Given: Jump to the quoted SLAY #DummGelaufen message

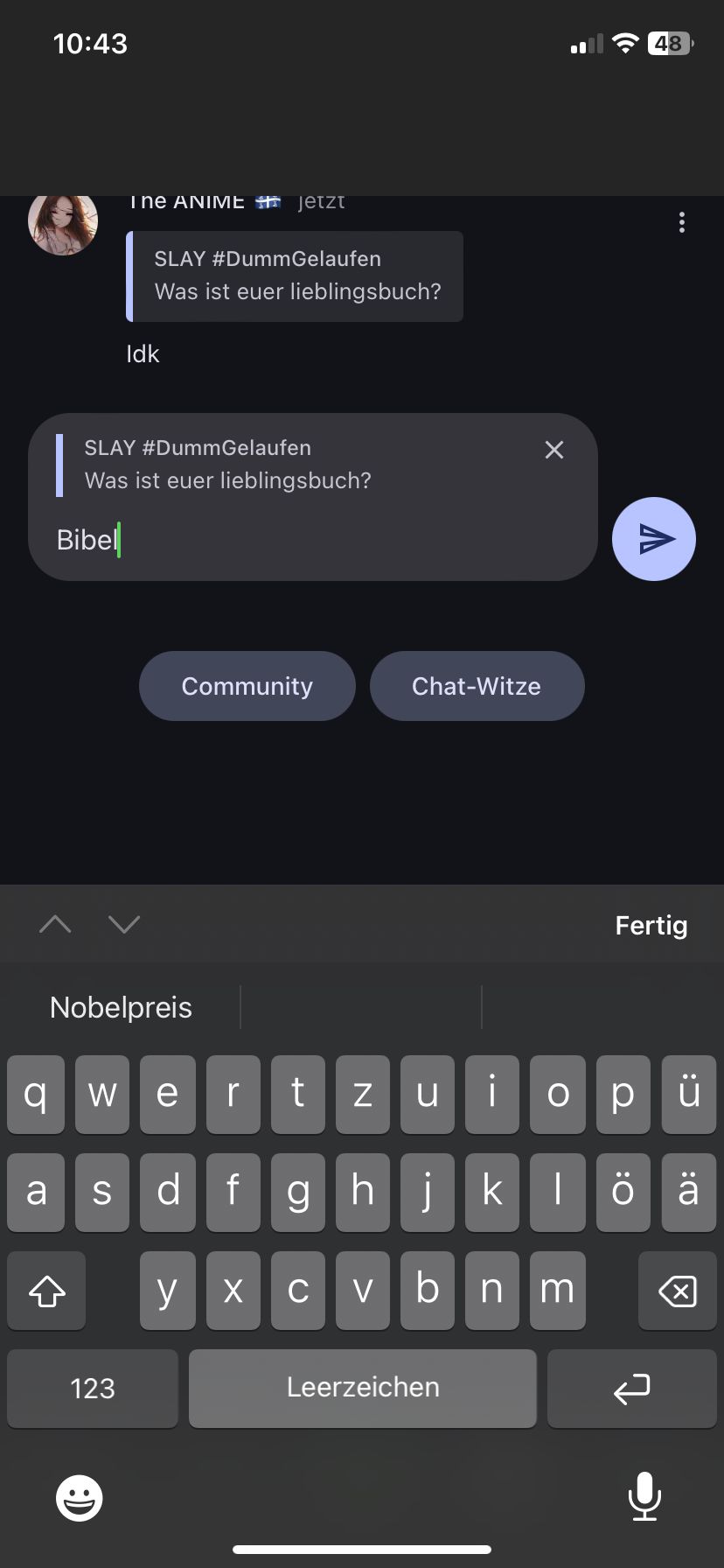Looking at the screenshot, I should point(295,276).
